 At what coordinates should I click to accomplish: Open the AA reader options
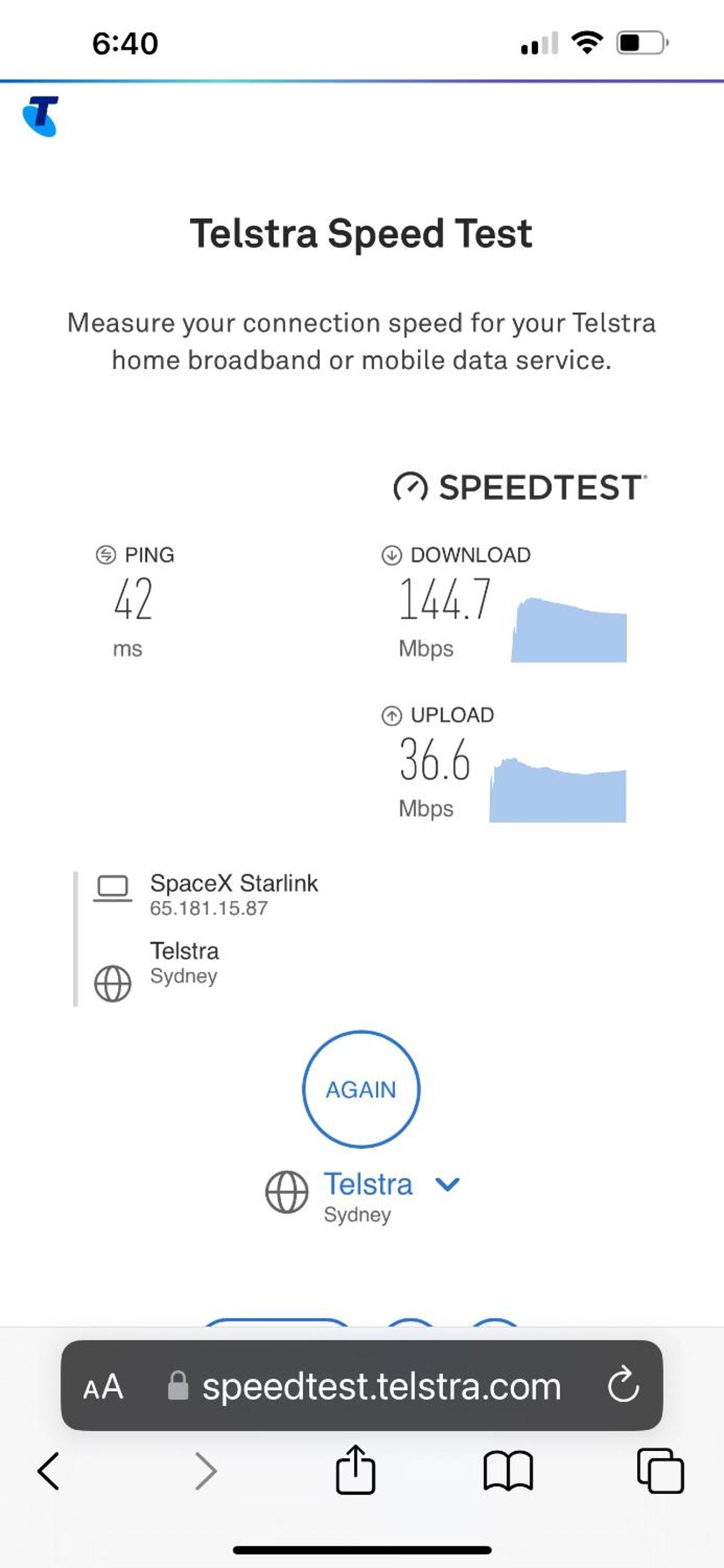(103, 1387)
